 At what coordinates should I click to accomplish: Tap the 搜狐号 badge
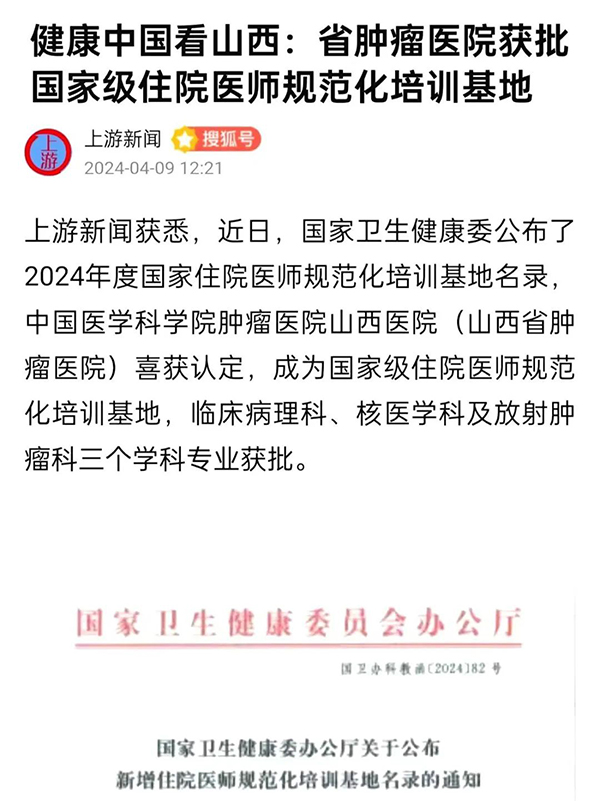click(217, 139)
